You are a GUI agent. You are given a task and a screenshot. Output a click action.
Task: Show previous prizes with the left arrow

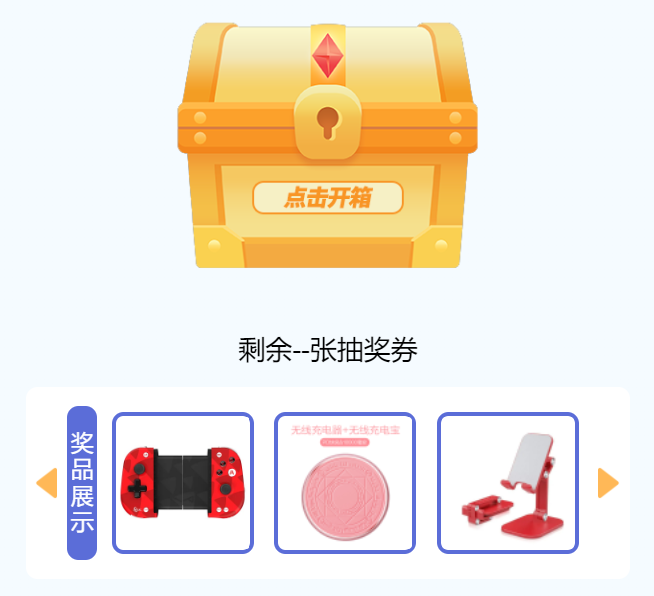pos(46,482)
